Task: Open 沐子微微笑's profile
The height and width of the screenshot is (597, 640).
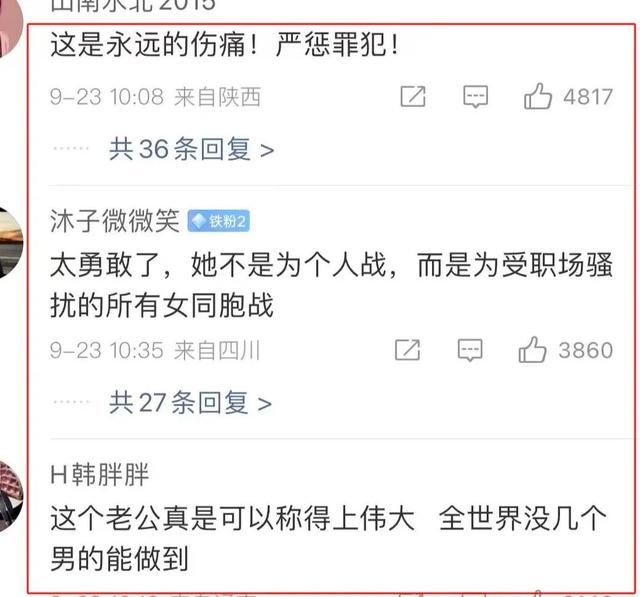Action: (114, 221)
